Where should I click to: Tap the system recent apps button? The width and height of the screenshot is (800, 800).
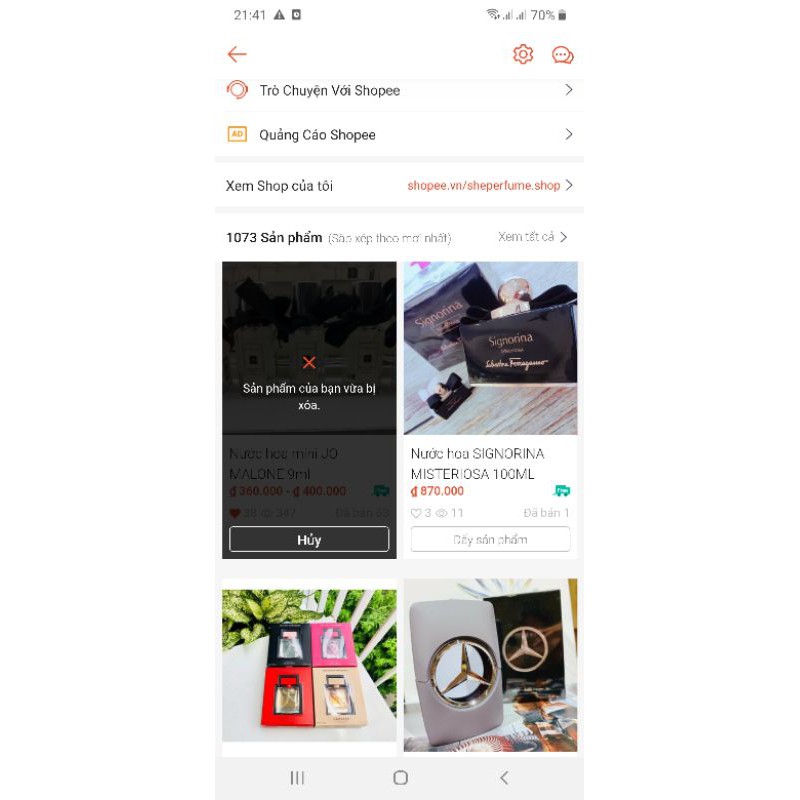pos(297,777)
